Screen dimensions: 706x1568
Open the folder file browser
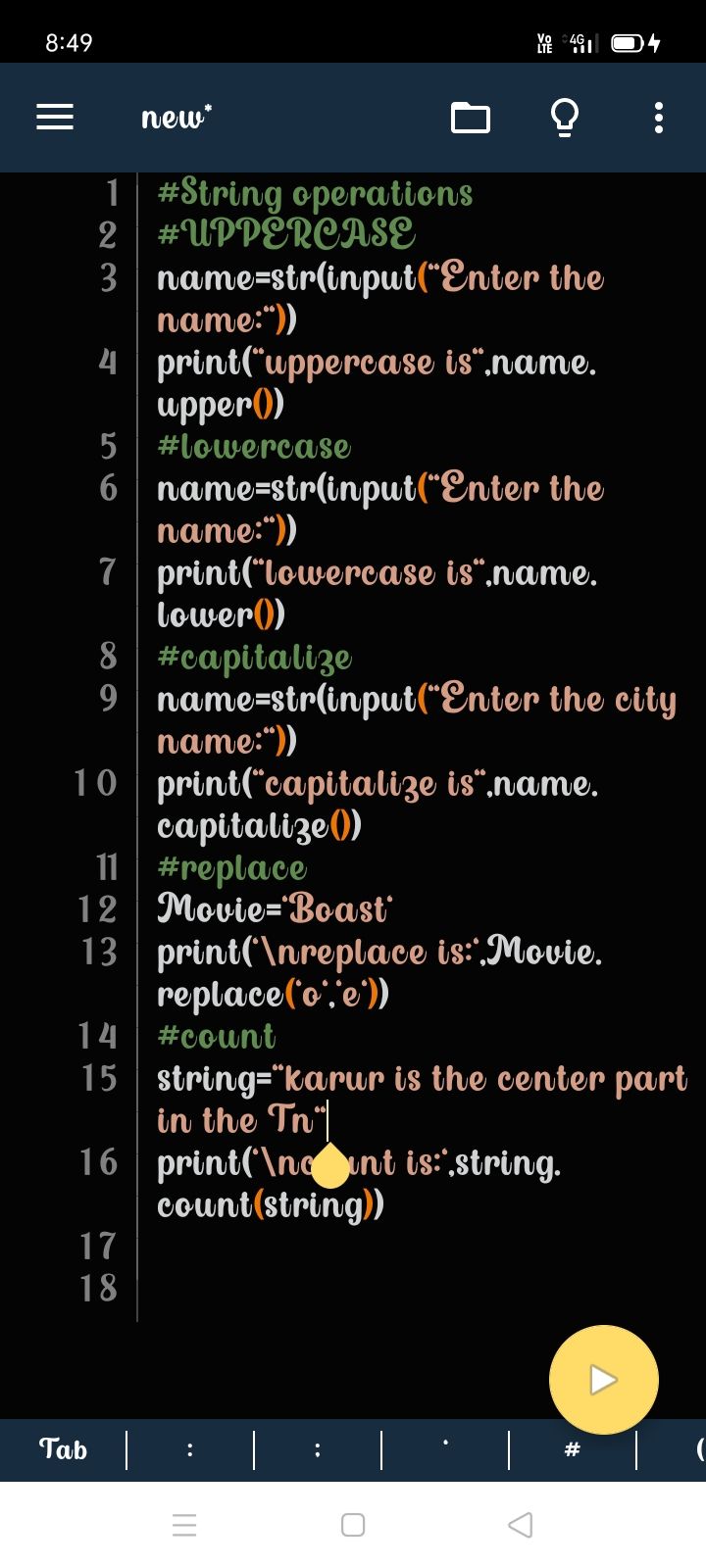(471, 118)
